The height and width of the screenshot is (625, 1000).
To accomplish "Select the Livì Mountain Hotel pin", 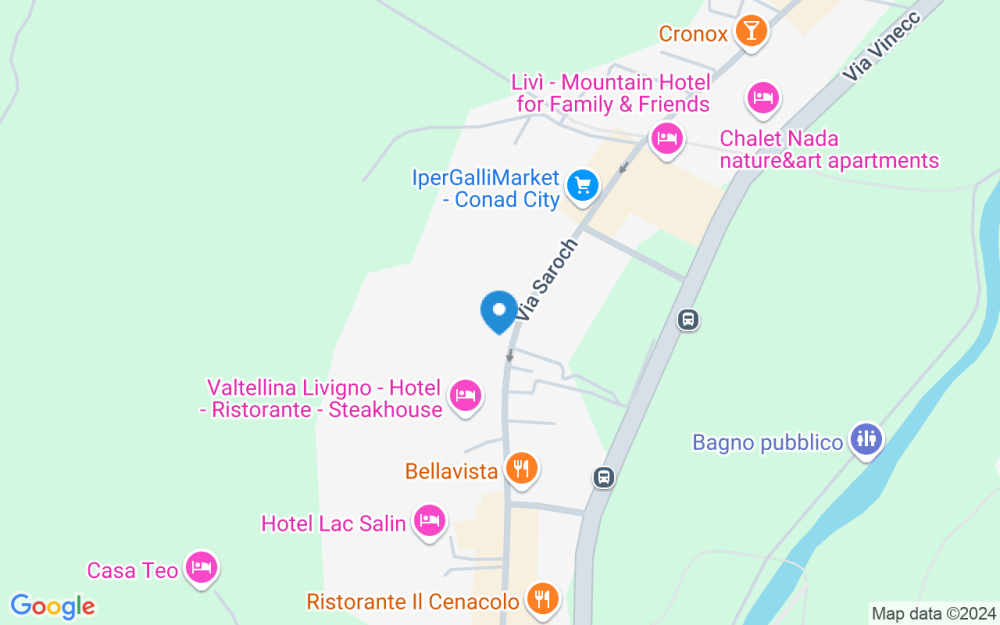I will point(666,139).
